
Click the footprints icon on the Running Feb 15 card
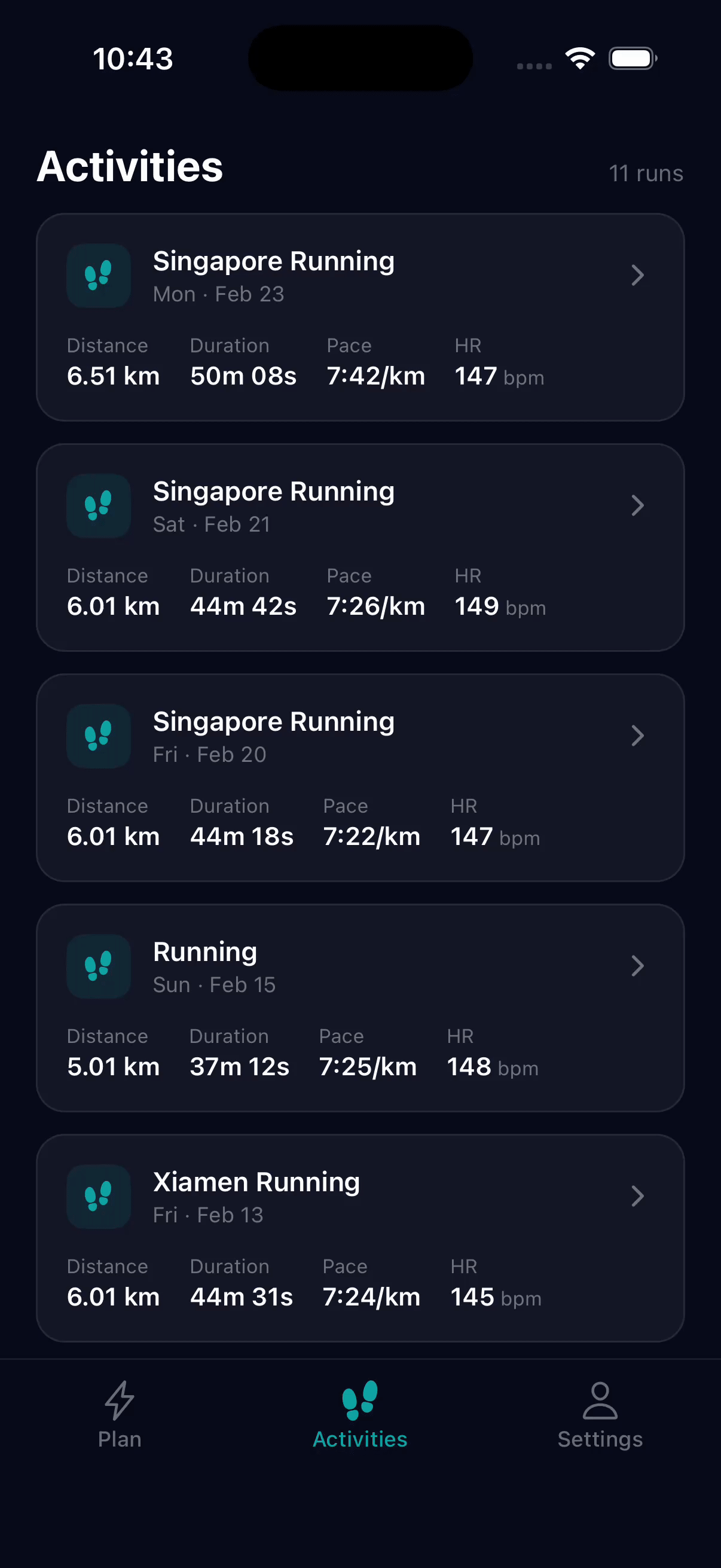98,966
